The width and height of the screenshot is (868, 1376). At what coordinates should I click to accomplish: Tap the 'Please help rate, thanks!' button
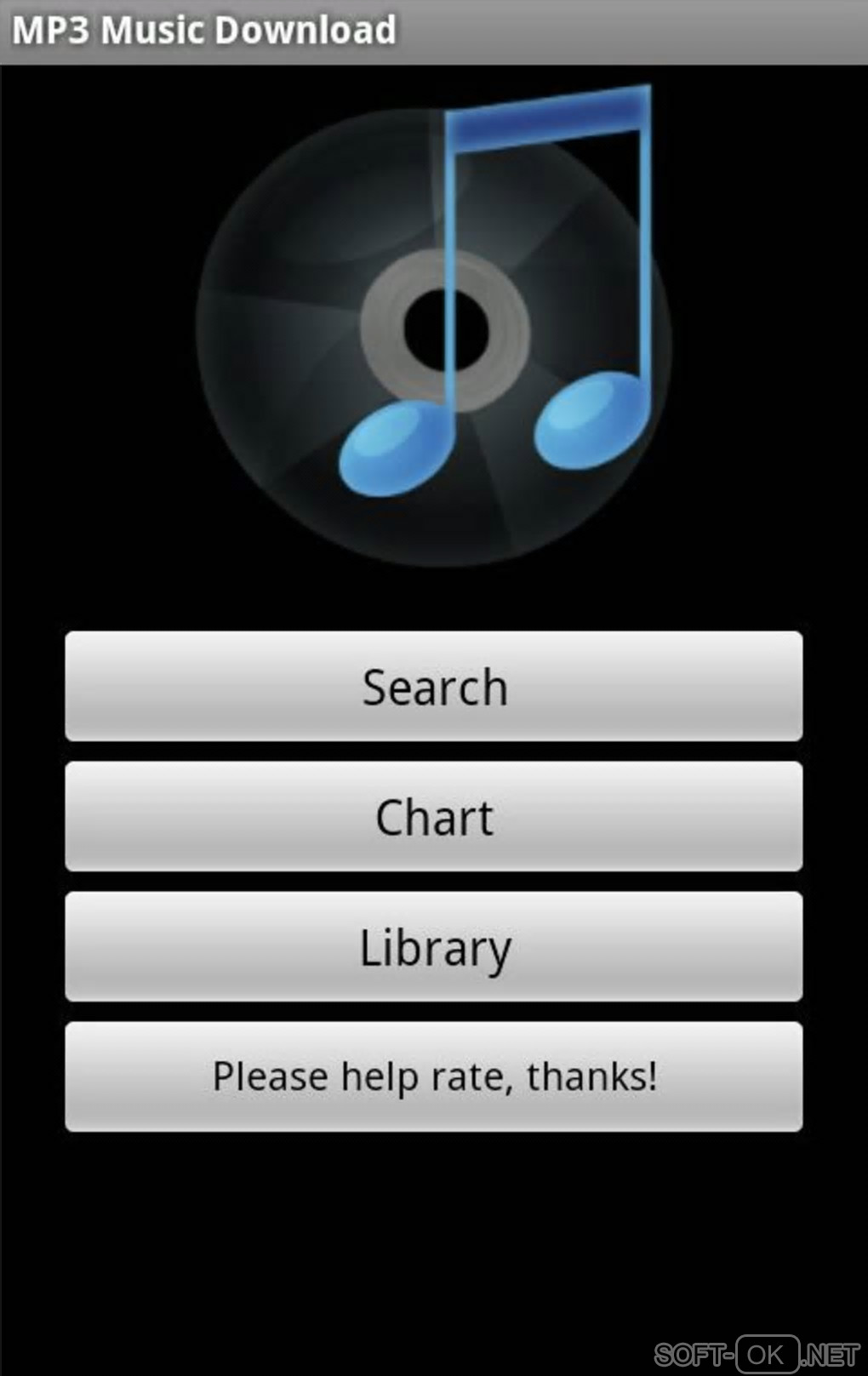click(x=434, y=1076)
